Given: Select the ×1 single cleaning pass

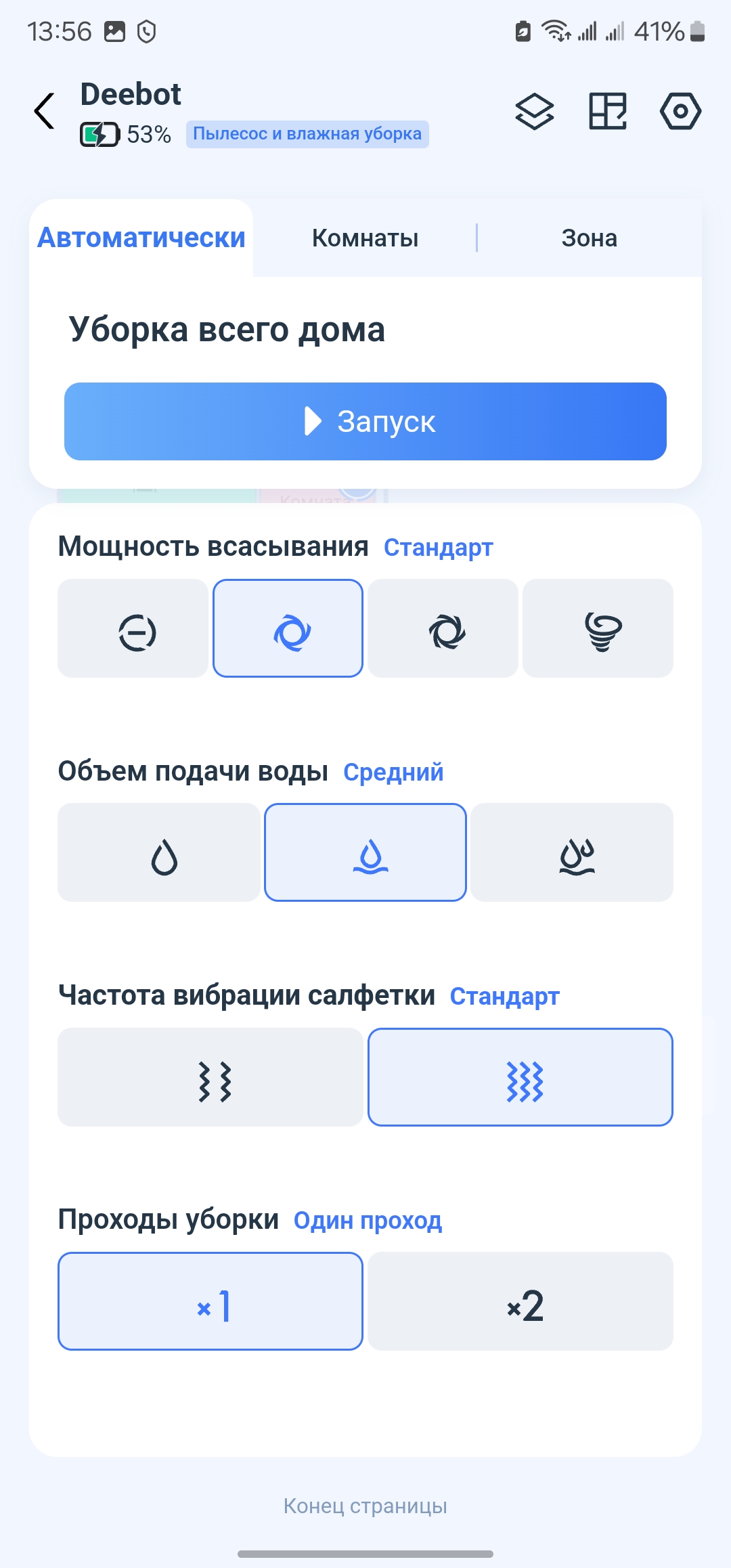Looking at the screenshot, I should (x=211, y=1301).
